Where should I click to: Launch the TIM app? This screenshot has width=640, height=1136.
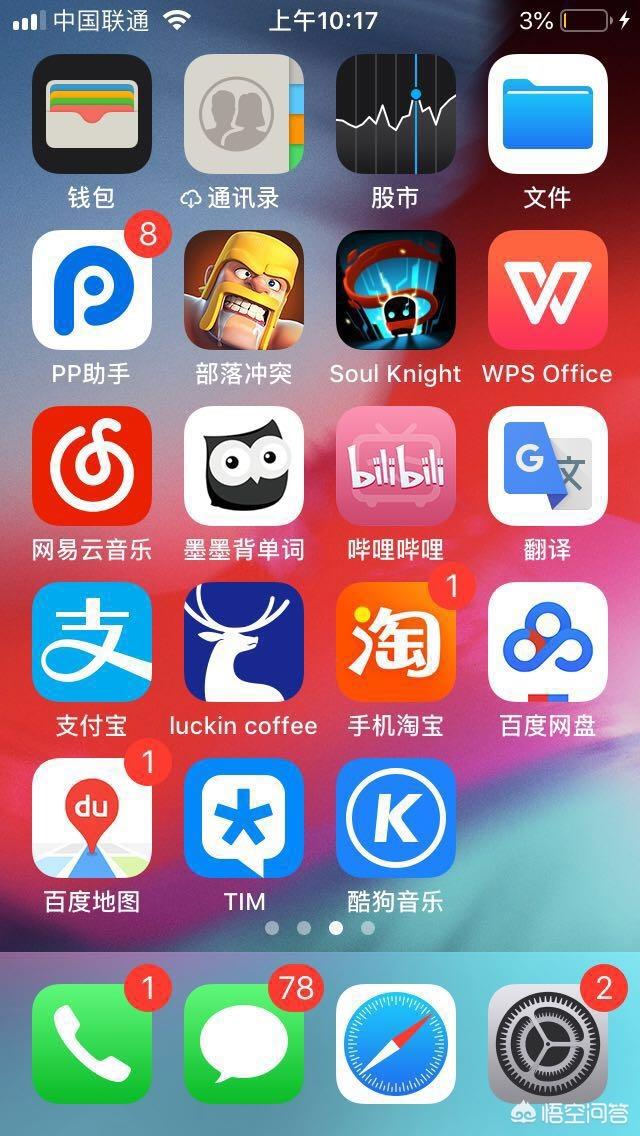(x=244, y=818)
